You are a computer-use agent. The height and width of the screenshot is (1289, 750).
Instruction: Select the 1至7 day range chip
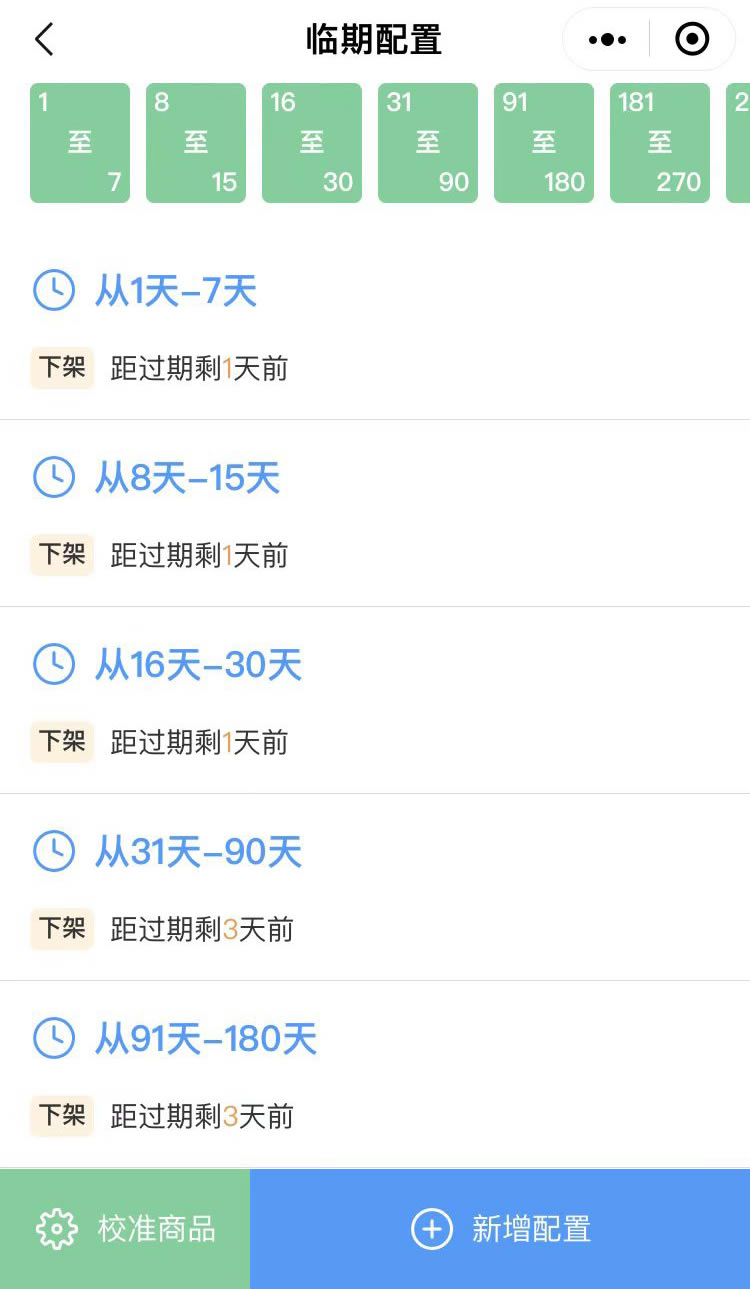[x=80, y=143]
